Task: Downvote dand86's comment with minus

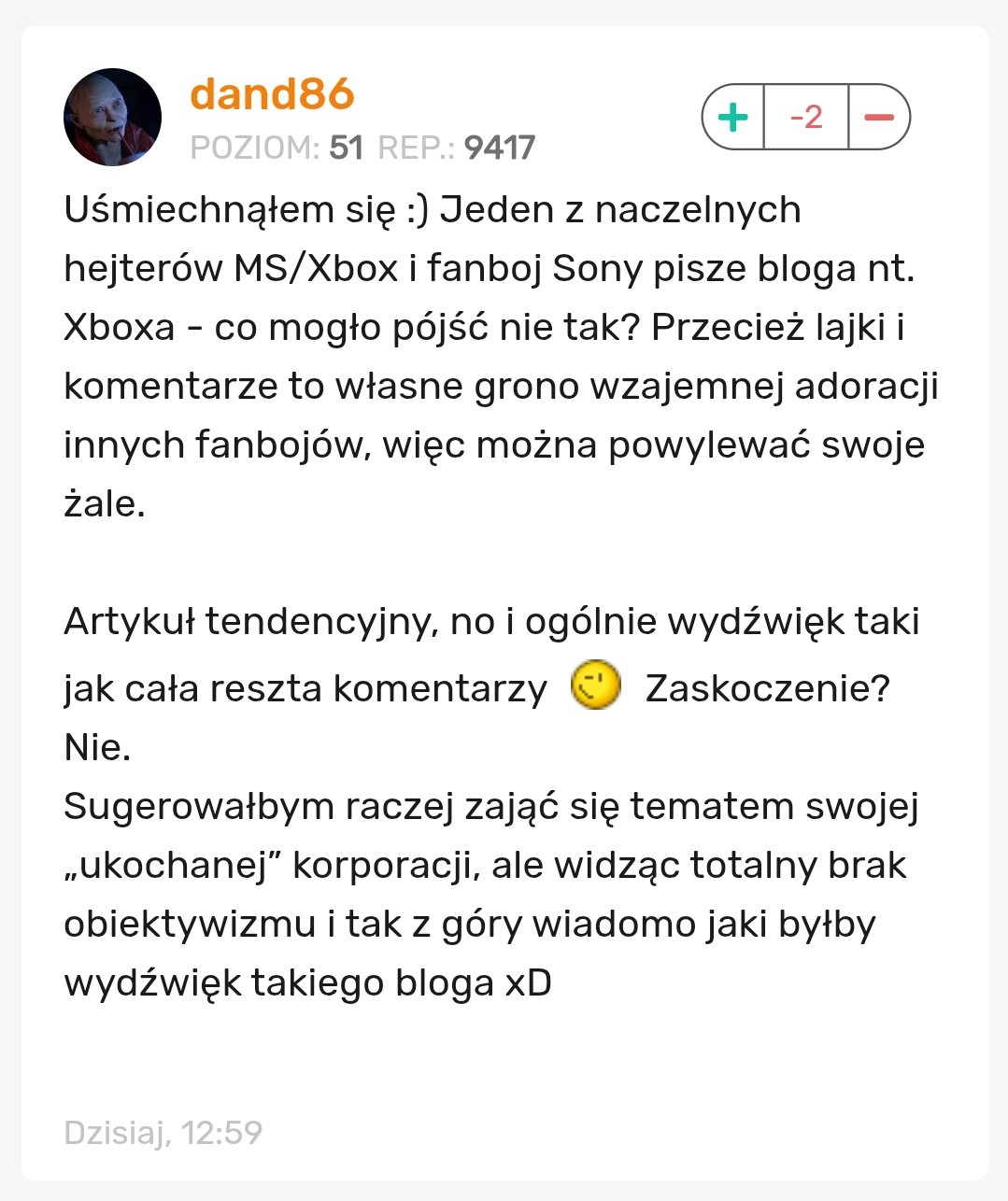Action: click(x=879, y=117)
